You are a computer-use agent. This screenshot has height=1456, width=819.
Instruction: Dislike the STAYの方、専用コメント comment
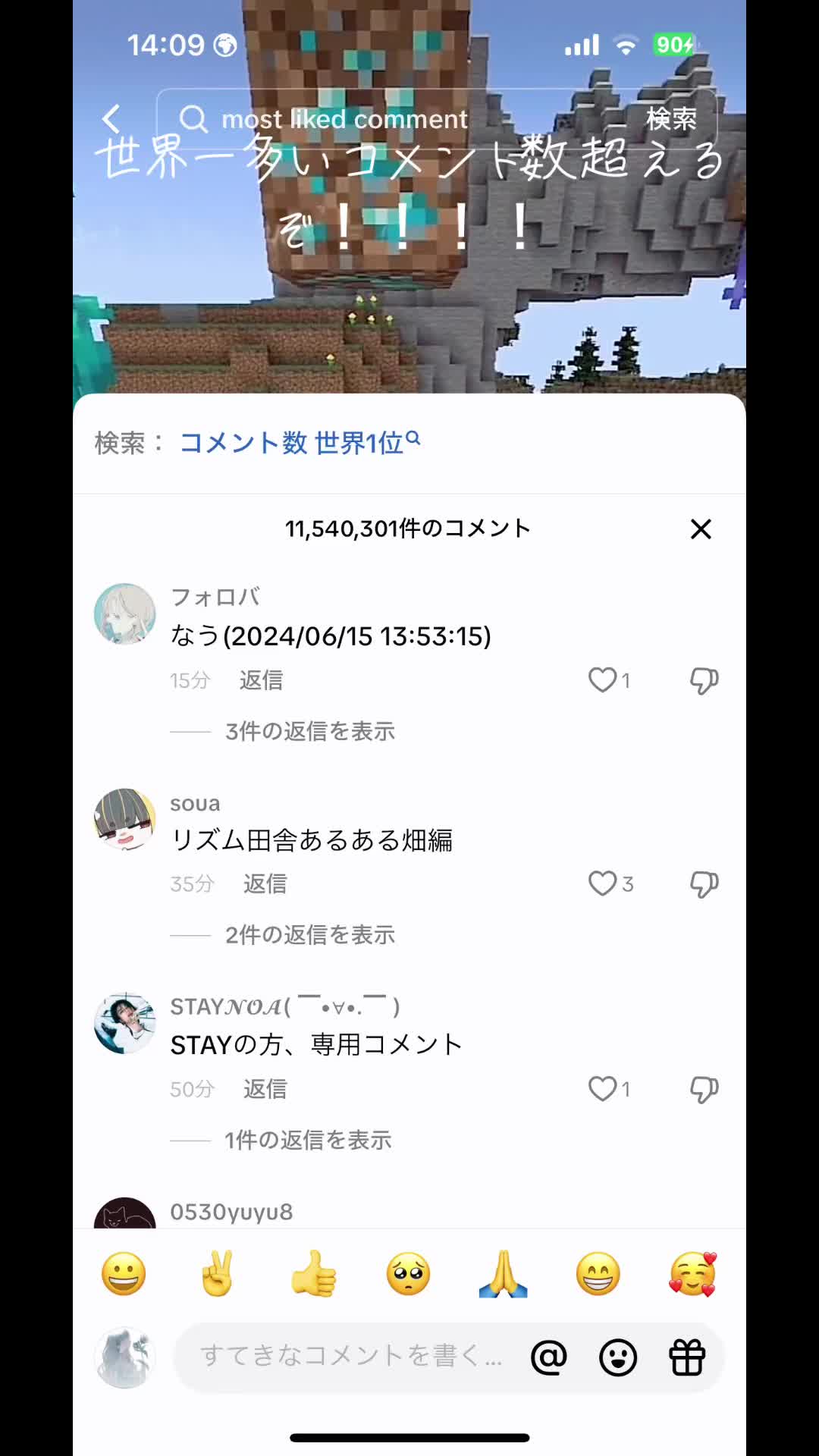[704, 1089]
